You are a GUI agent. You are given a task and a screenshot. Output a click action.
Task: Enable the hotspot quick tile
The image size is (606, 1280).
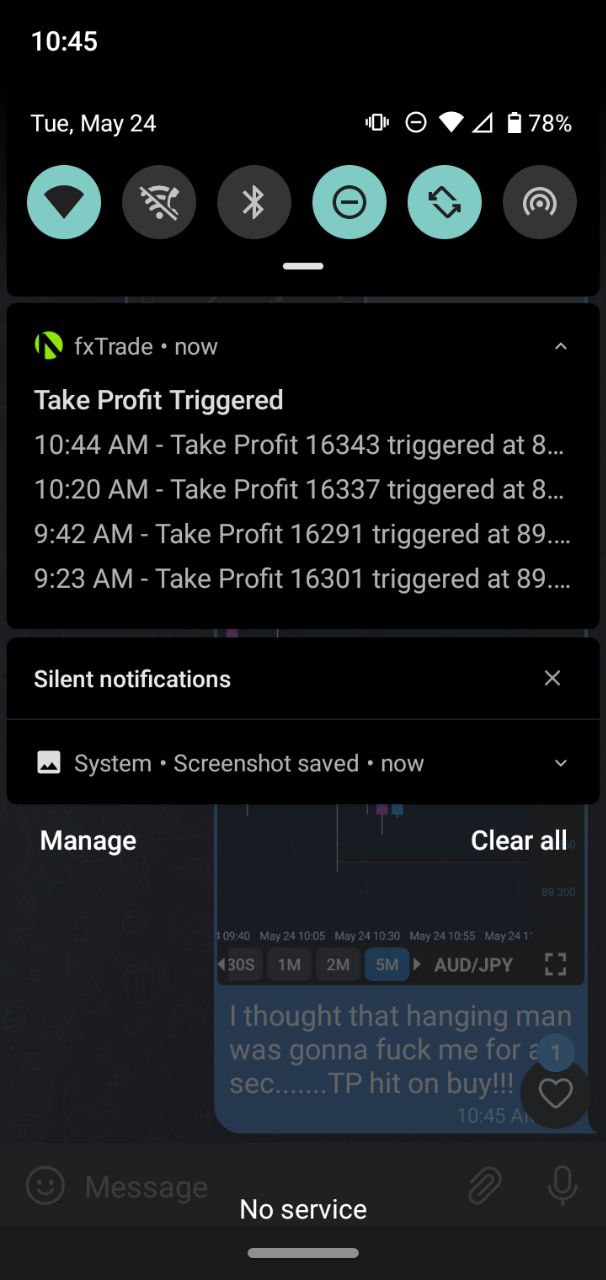[x=539, y=202]
